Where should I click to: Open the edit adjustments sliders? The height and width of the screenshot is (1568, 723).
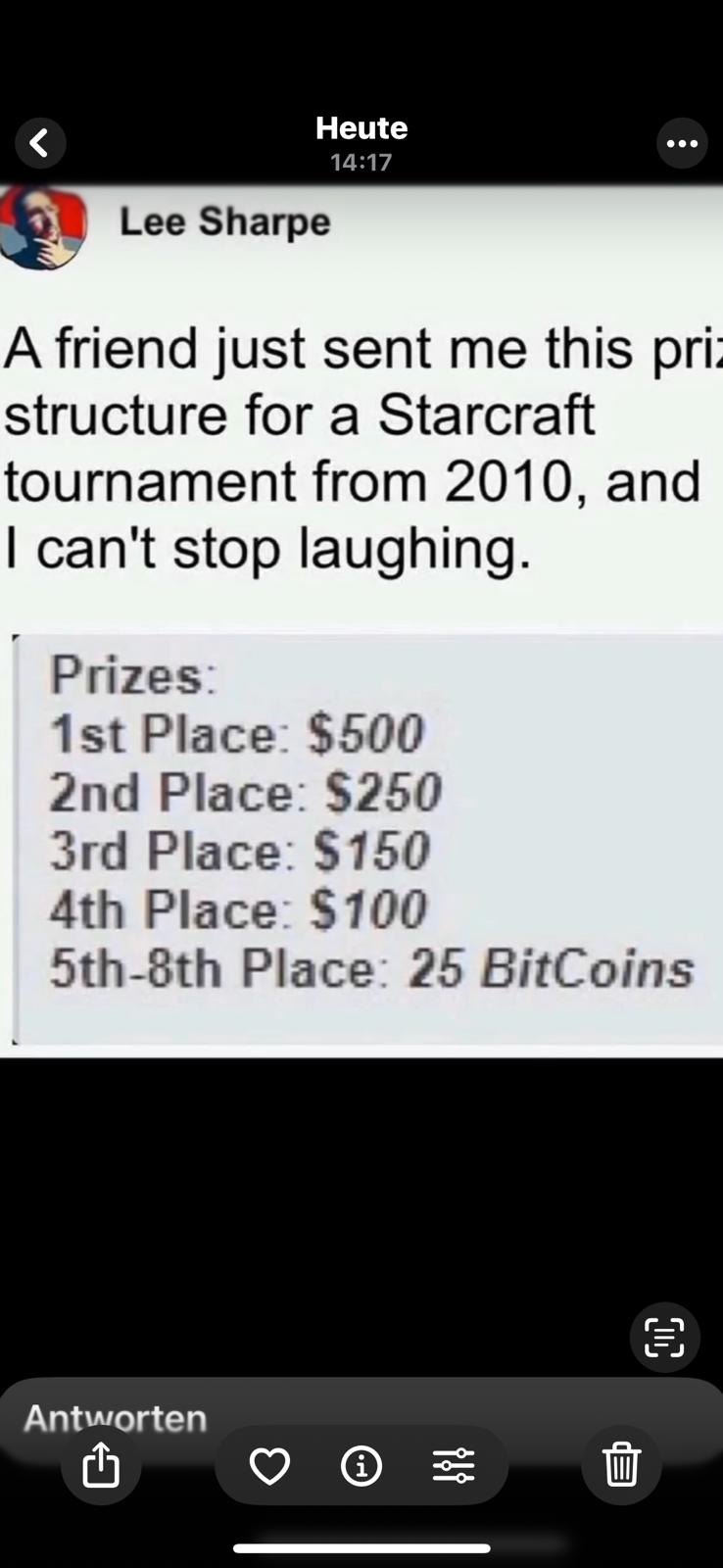tap(454, 1466)
